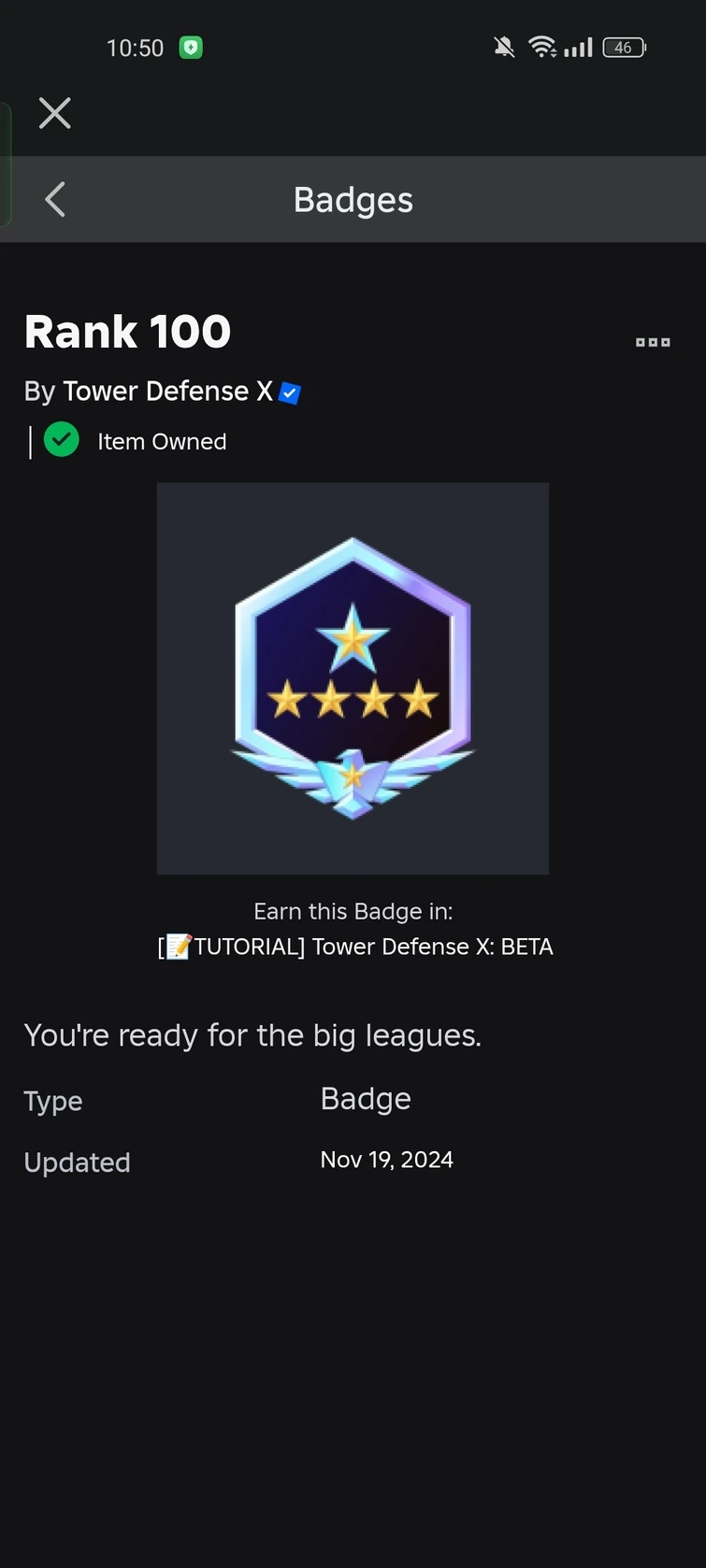Open the Tower Defense X creator page
This screenshot has width=706, height=1568.
point(168,392)
